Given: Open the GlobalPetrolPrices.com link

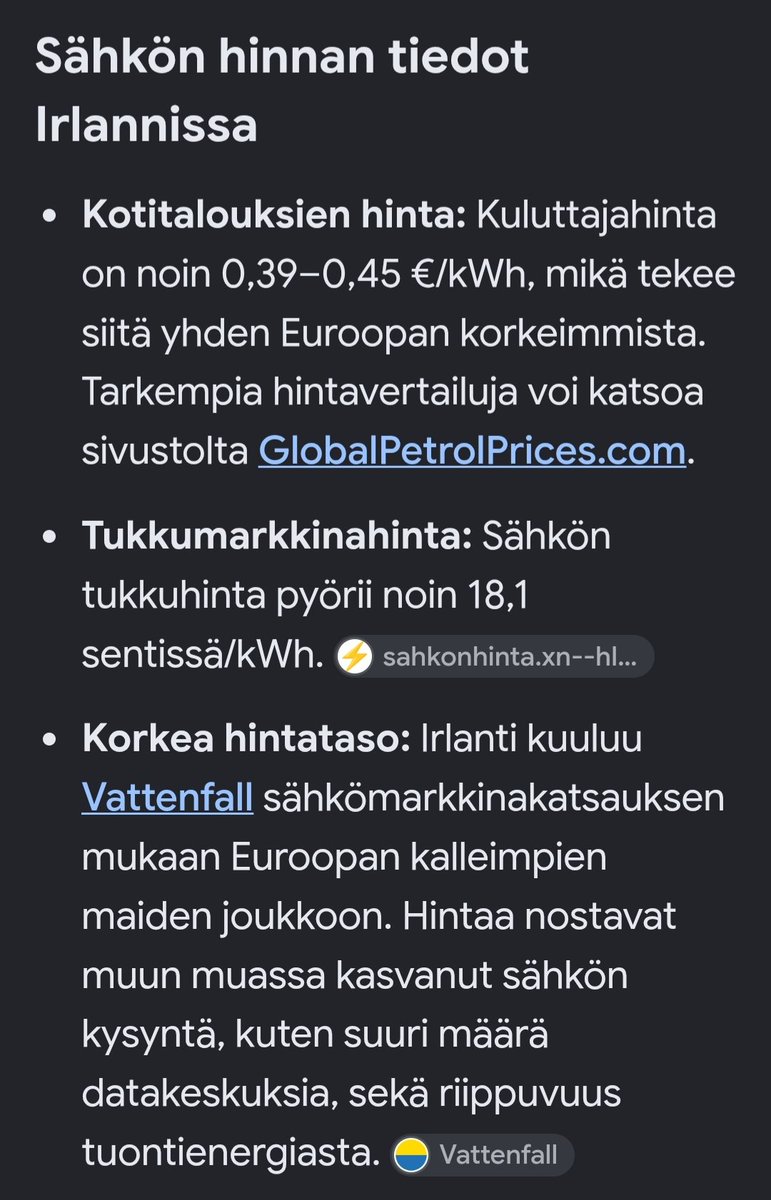Looking at the screenshot, I should point(471,451).
